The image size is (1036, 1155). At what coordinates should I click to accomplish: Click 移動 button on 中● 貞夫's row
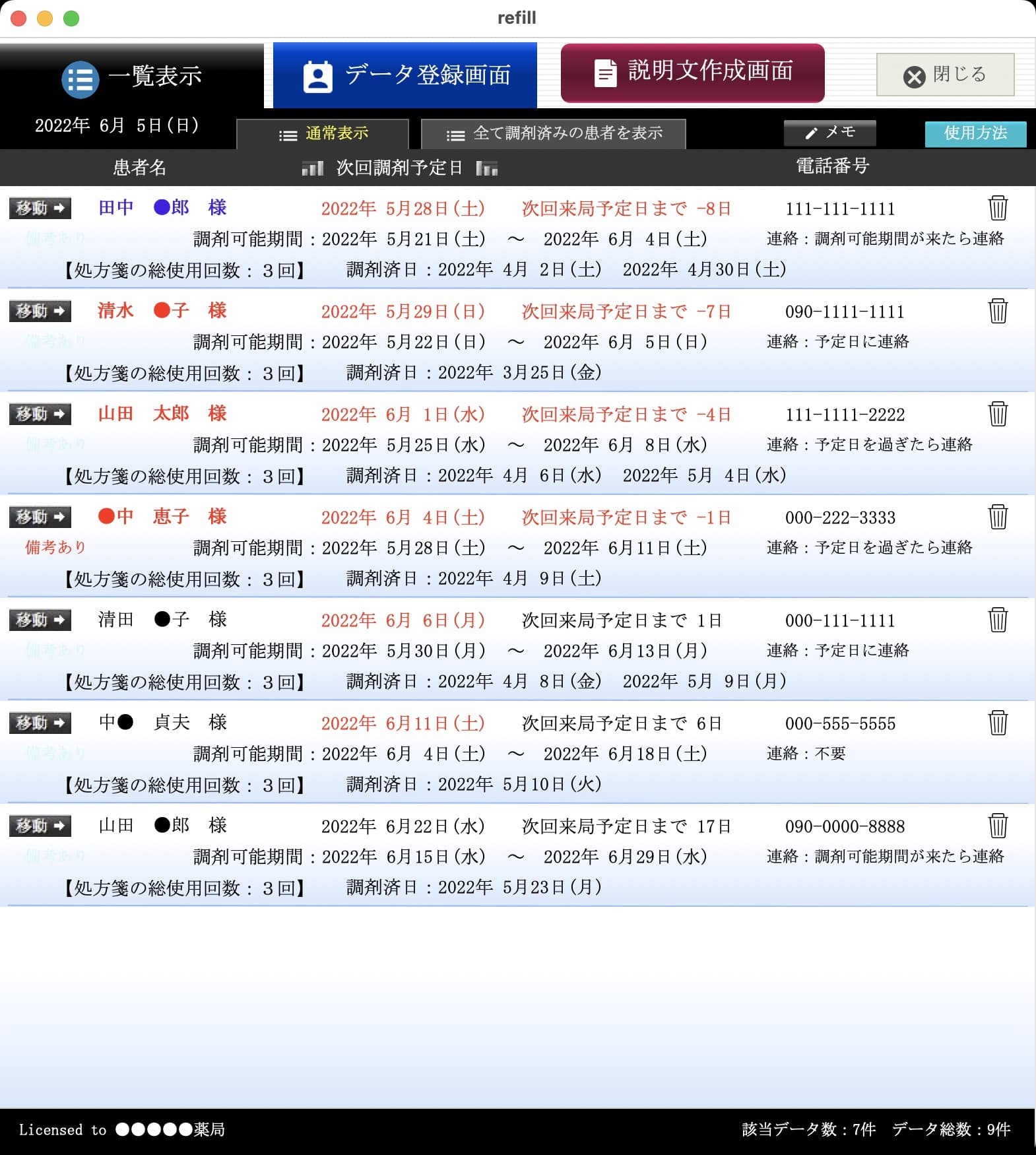40,723
